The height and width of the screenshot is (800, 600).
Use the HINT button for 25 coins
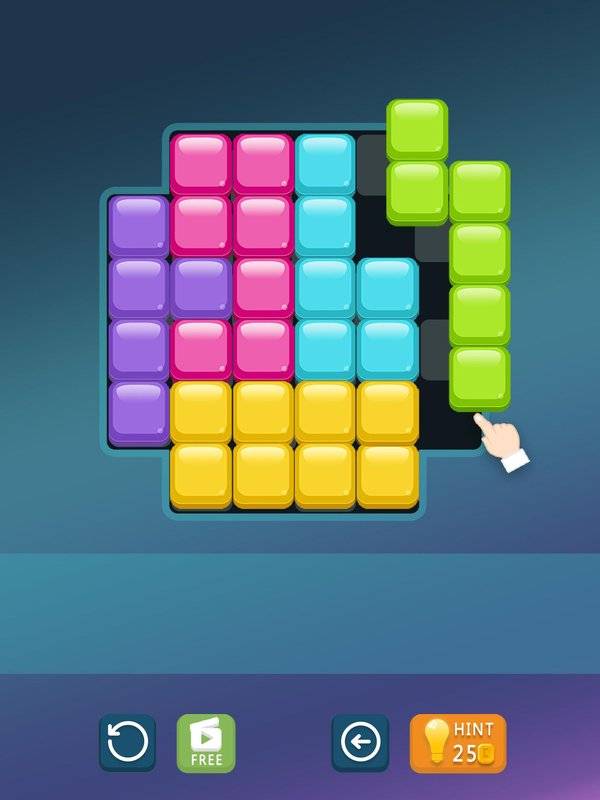pos(458,742)
